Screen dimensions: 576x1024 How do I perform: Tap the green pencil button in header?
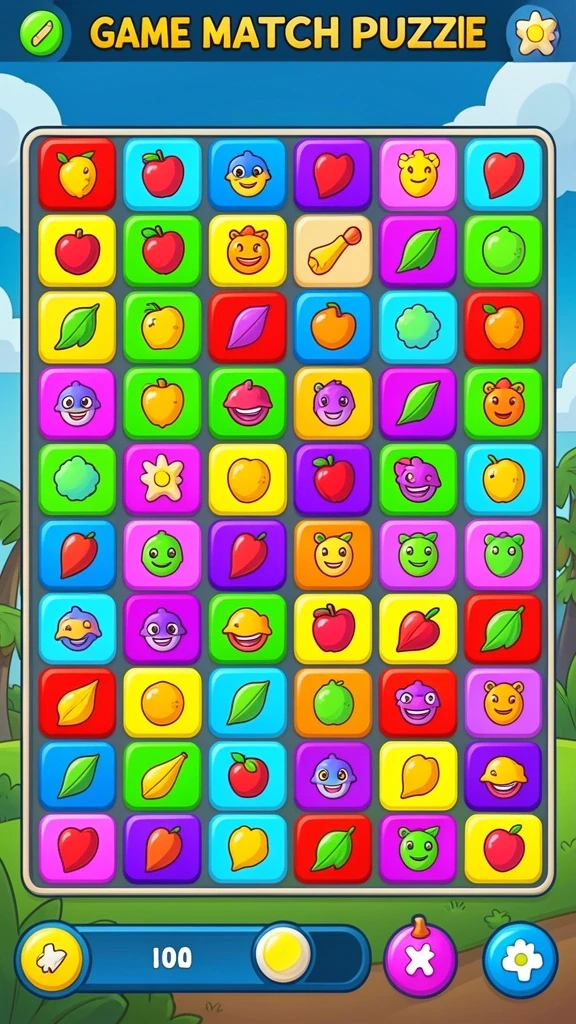[x=42, y=33]
